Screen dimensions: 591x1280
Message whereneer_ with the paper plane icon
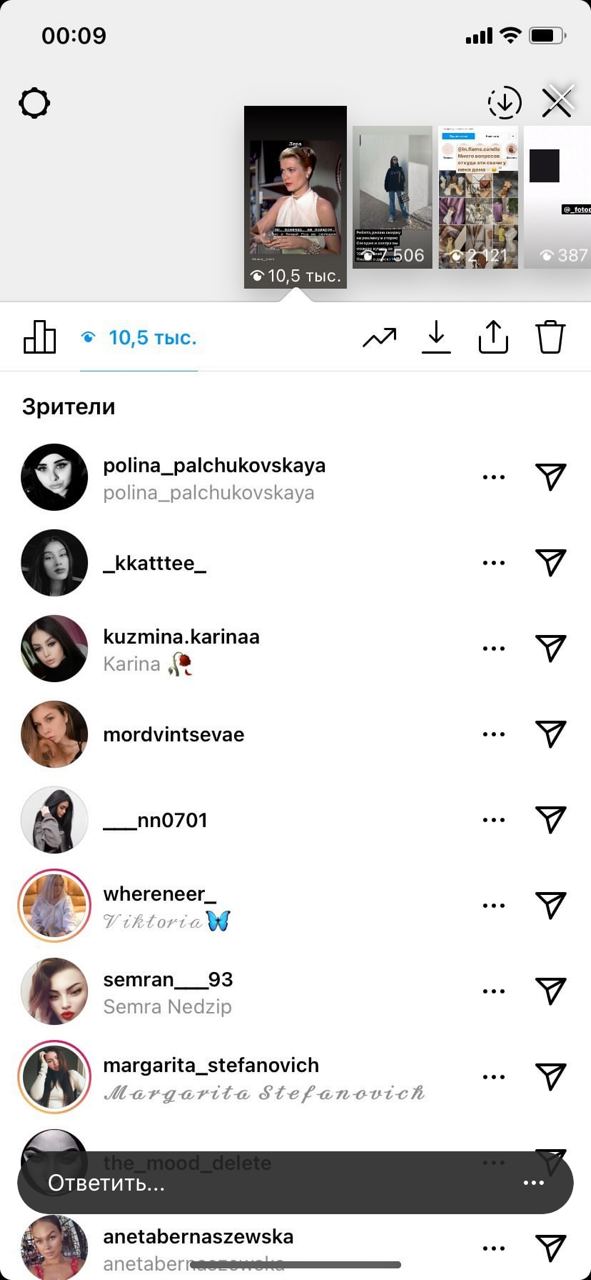coord(551,905)
